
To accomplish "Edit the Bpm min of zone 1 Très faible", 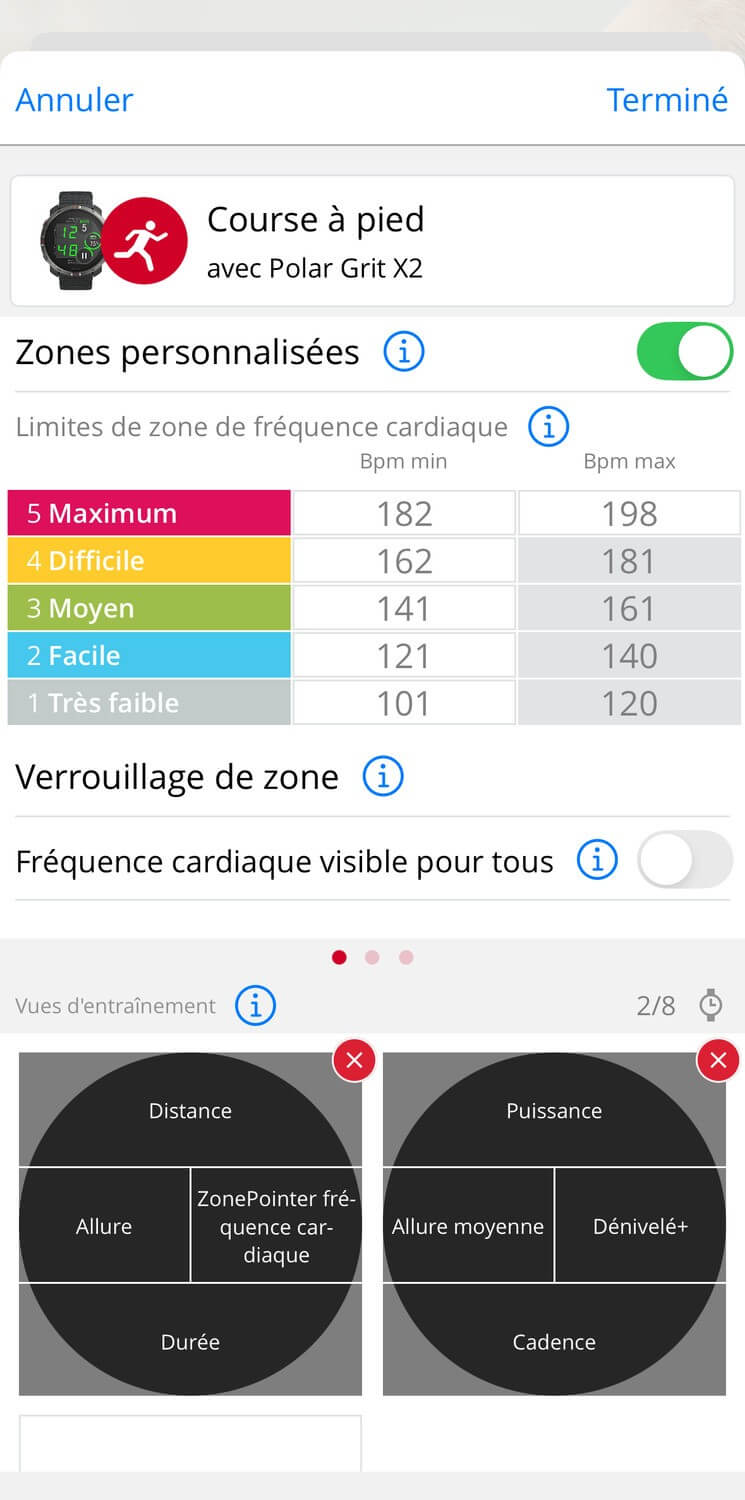I will 404,703.
